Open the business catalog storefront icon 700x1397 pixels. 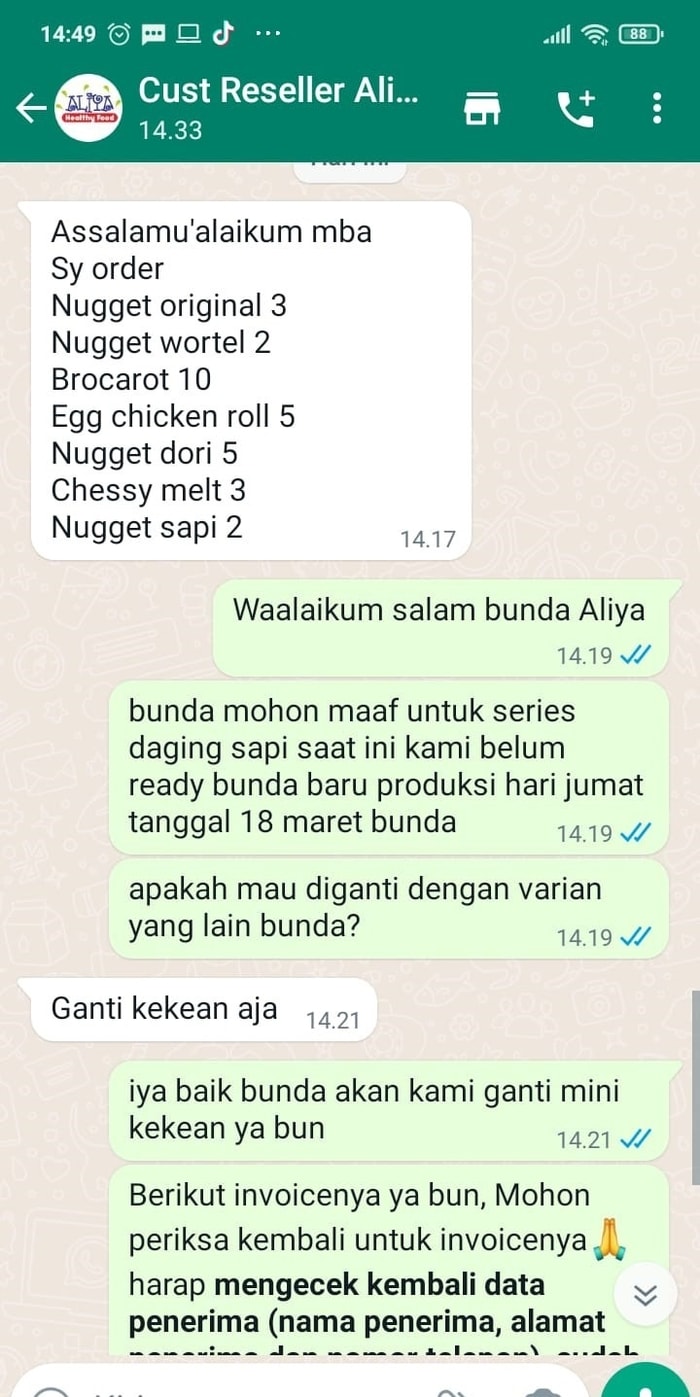pyautogui.click(x=483, y=108)
